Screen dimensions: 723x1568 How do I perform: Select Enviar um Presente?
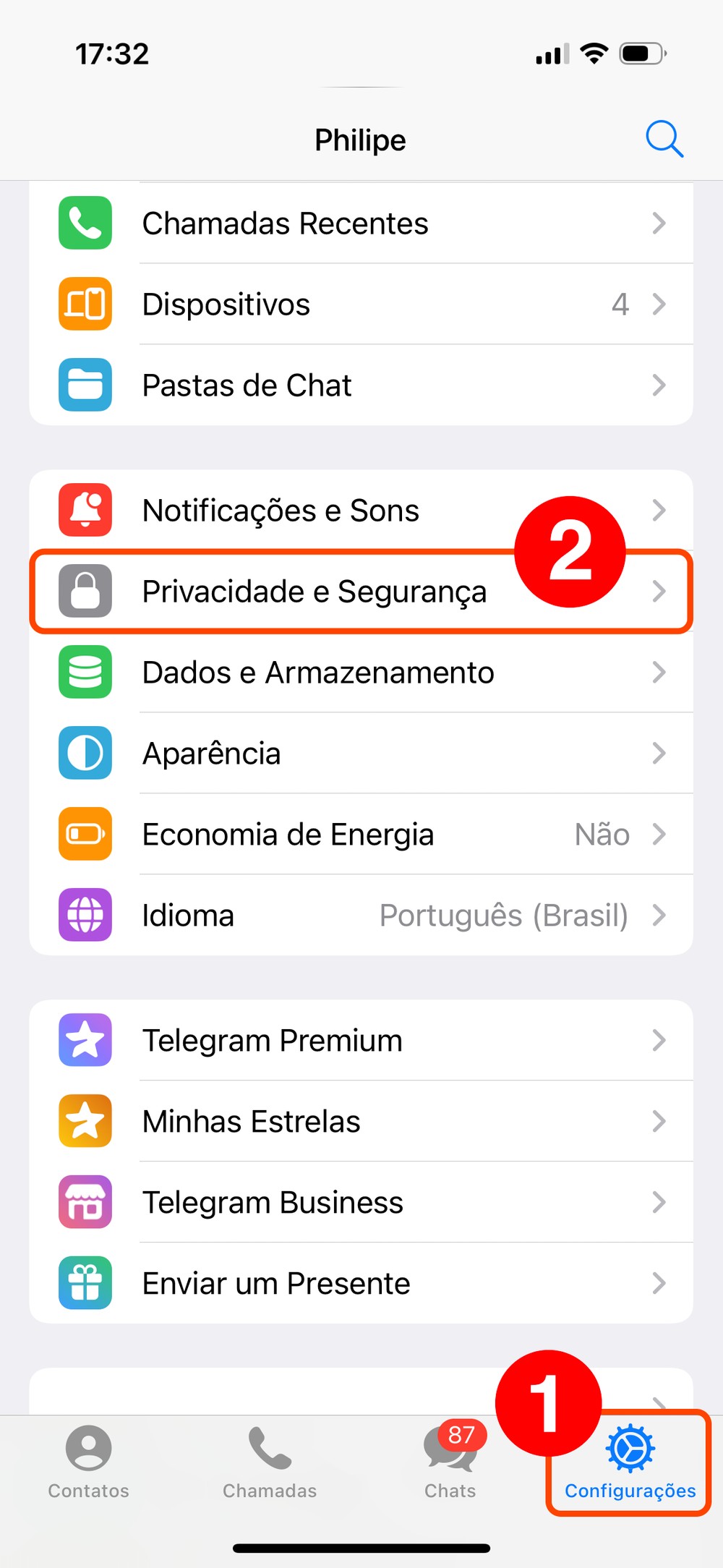361,1284
